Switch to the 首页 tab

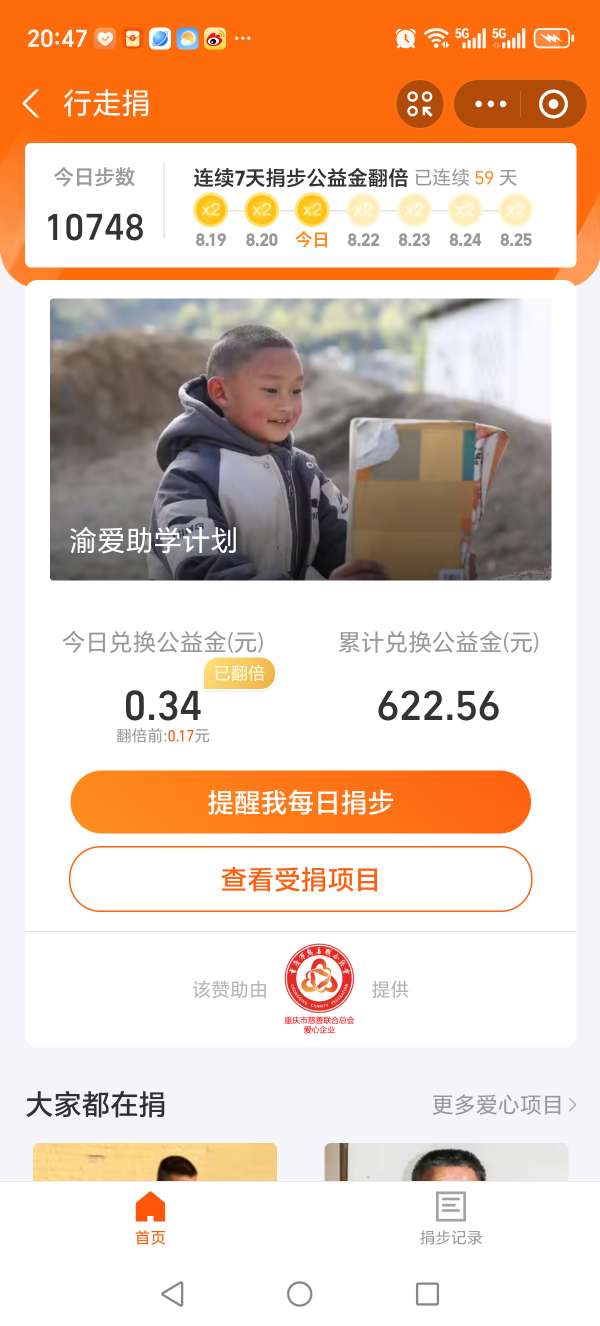coord(150,1218)
